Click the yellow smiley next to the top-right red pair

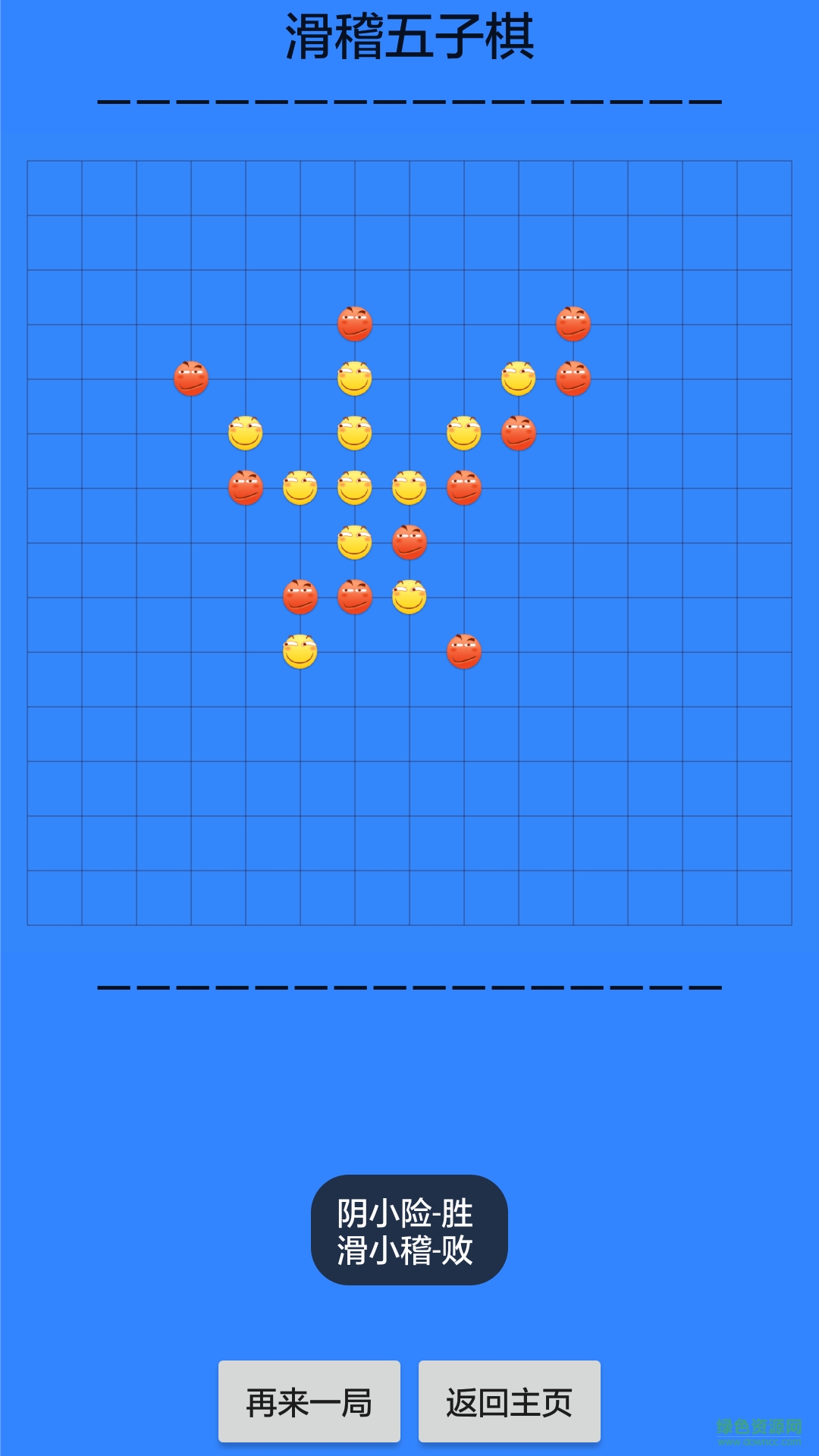coord(518,379)
